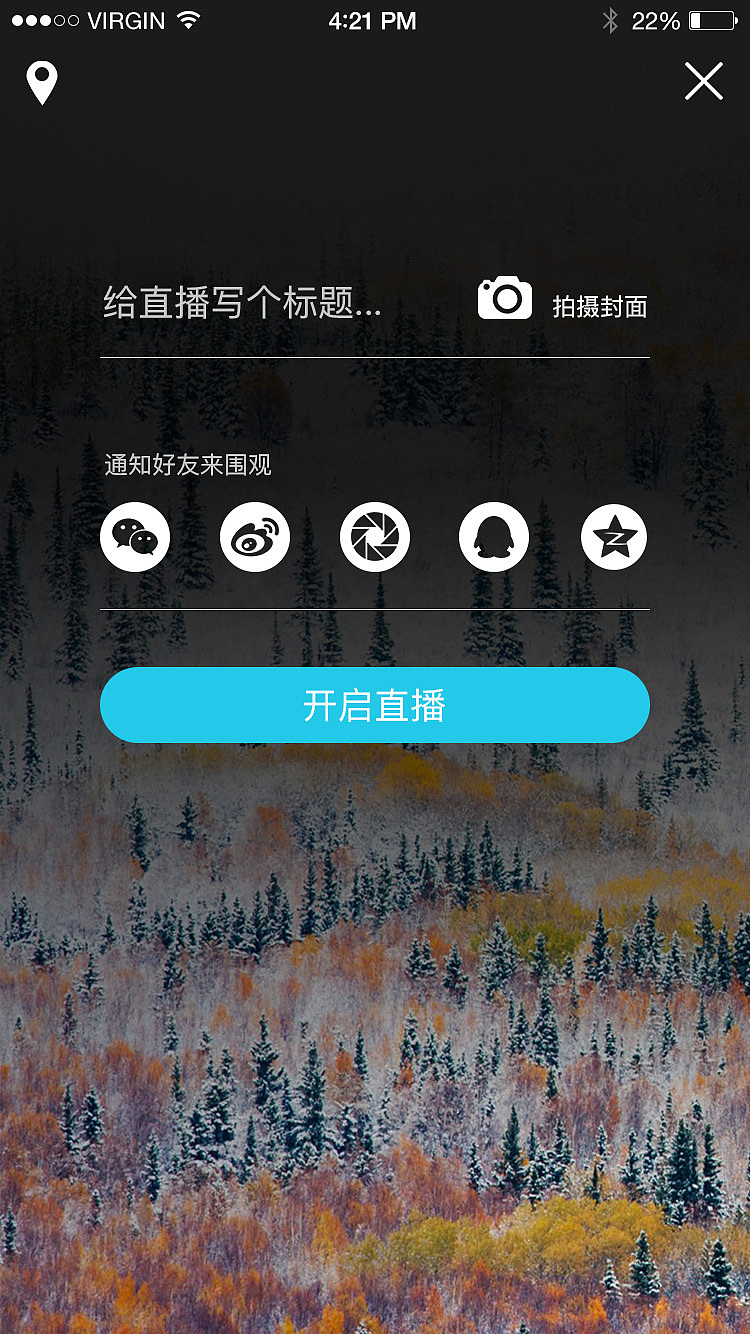Close the live setup screen with X

(705, 82)
